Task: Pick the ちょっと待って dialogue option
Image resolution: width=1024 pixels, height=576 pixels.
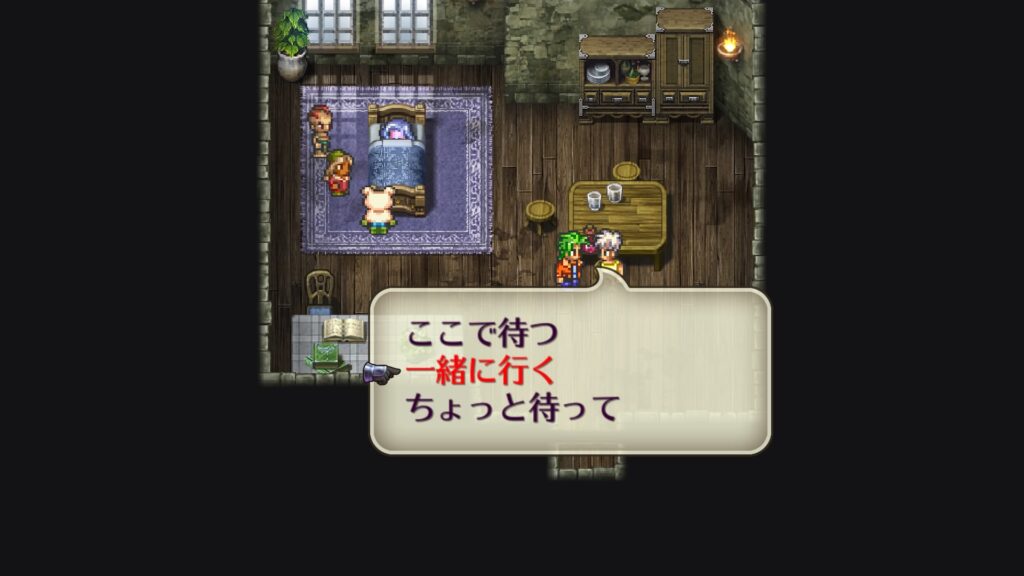Action: (513, 408)
